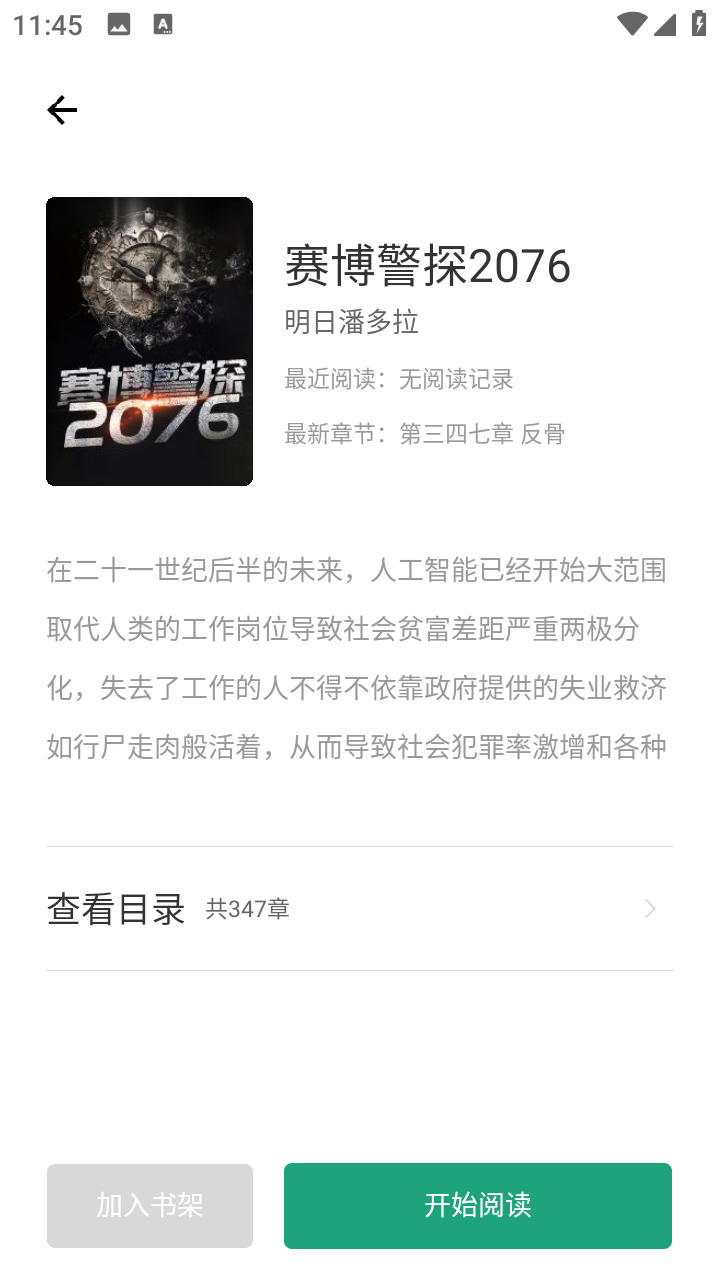
Task: Tap 最近阅读 record entry
Action: click(x=399, y=379)
